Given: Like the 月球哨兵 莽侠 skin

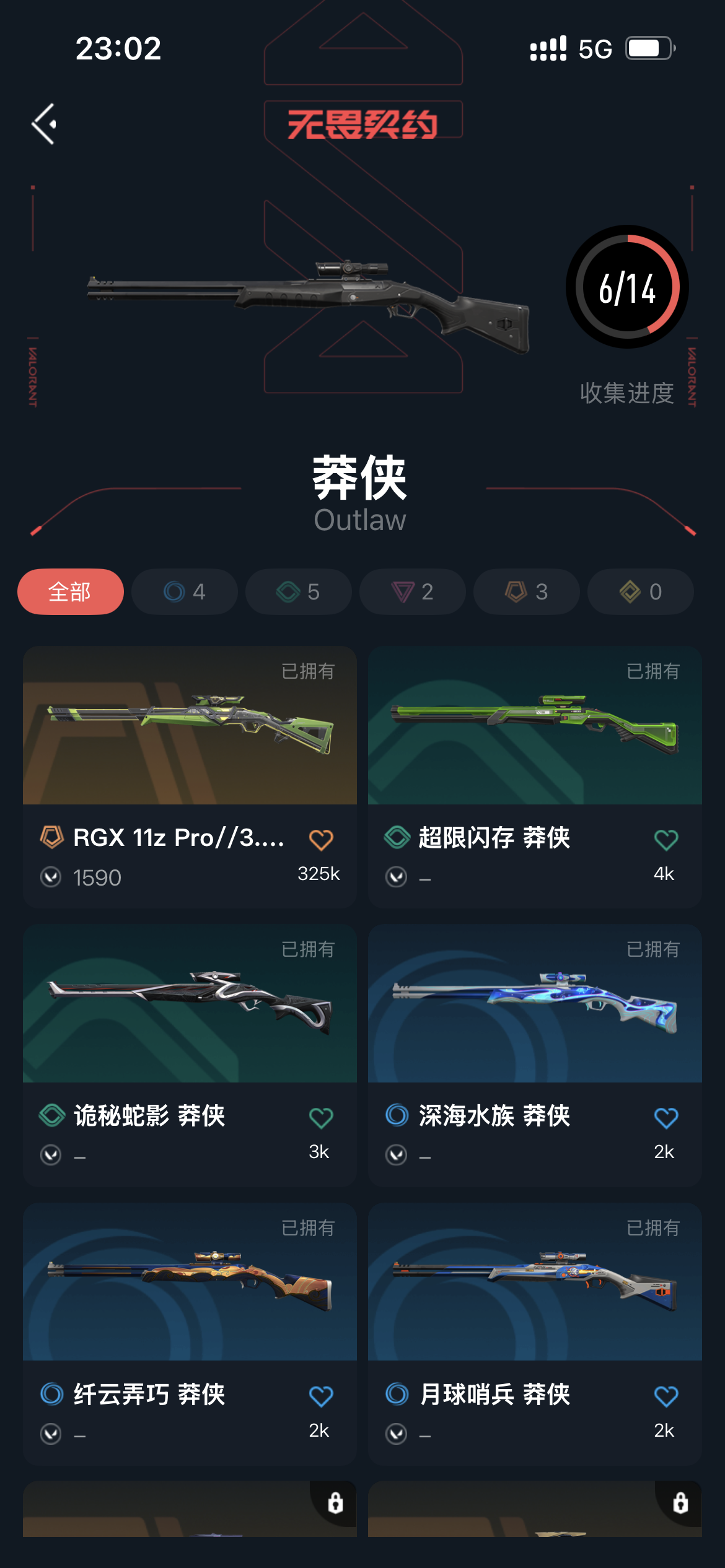Looking at the screenshot, I should (x=666, y=1396).
